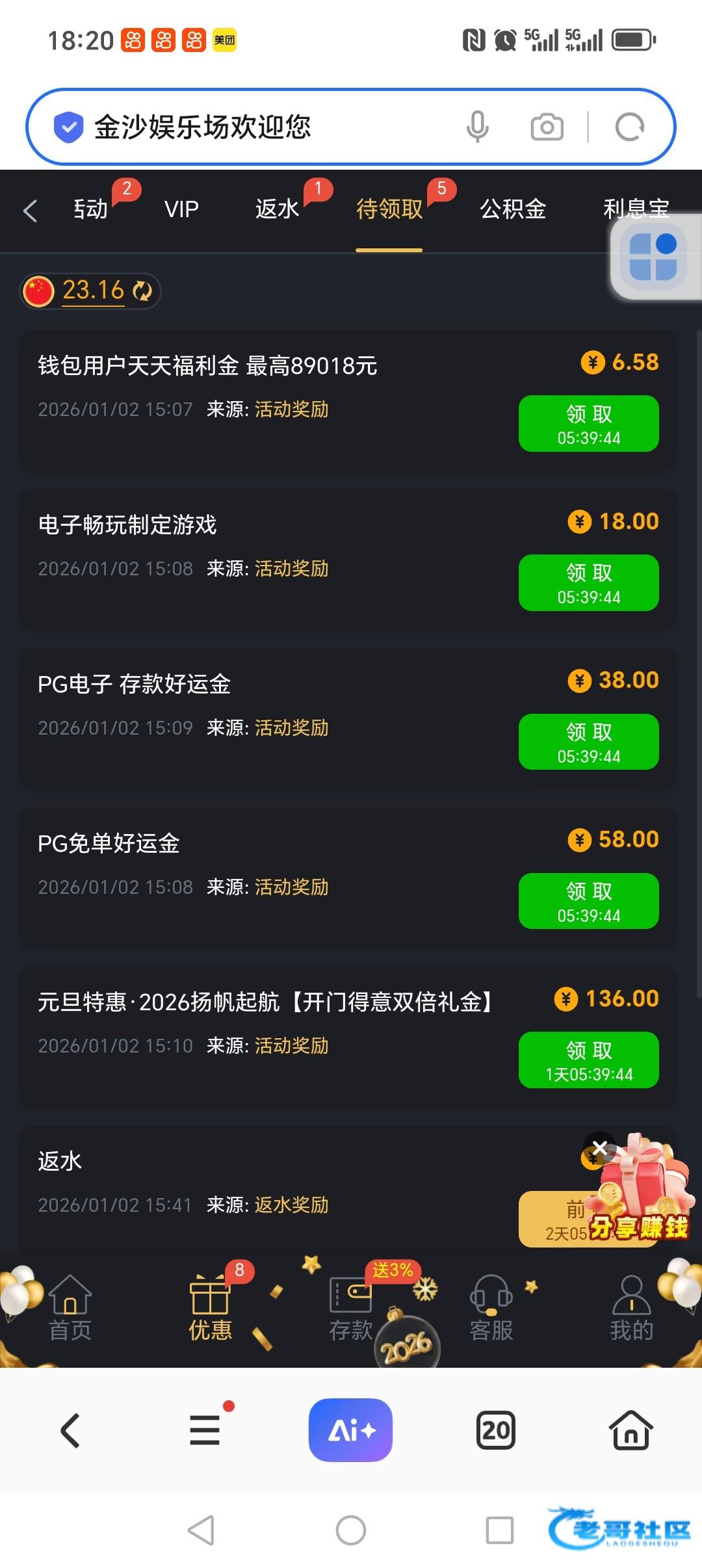
Task: Open the camera scan icon
Action: point(547,127)
